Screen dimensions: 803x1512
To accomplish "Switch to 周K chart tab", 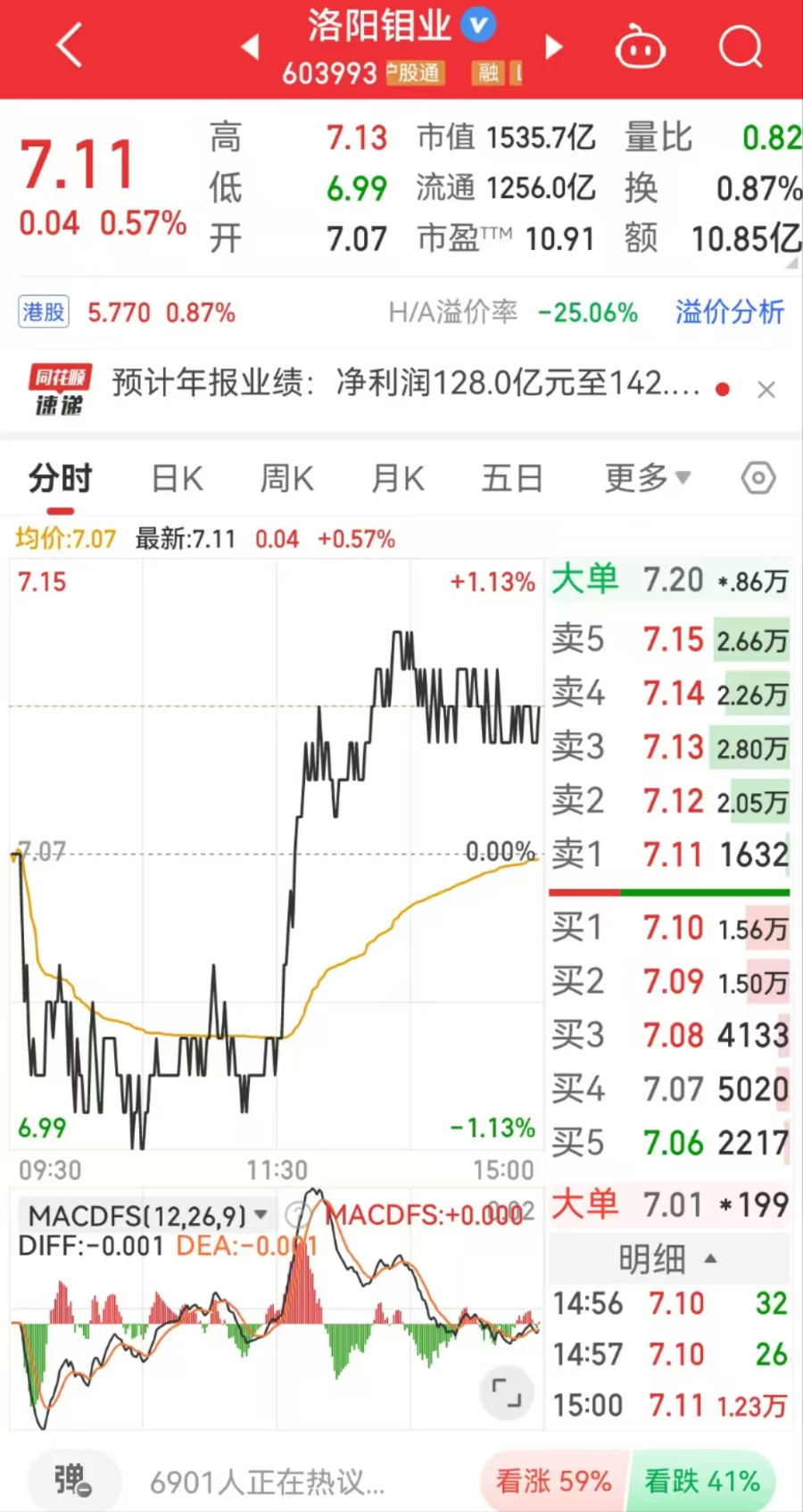I will click(287, 479).
